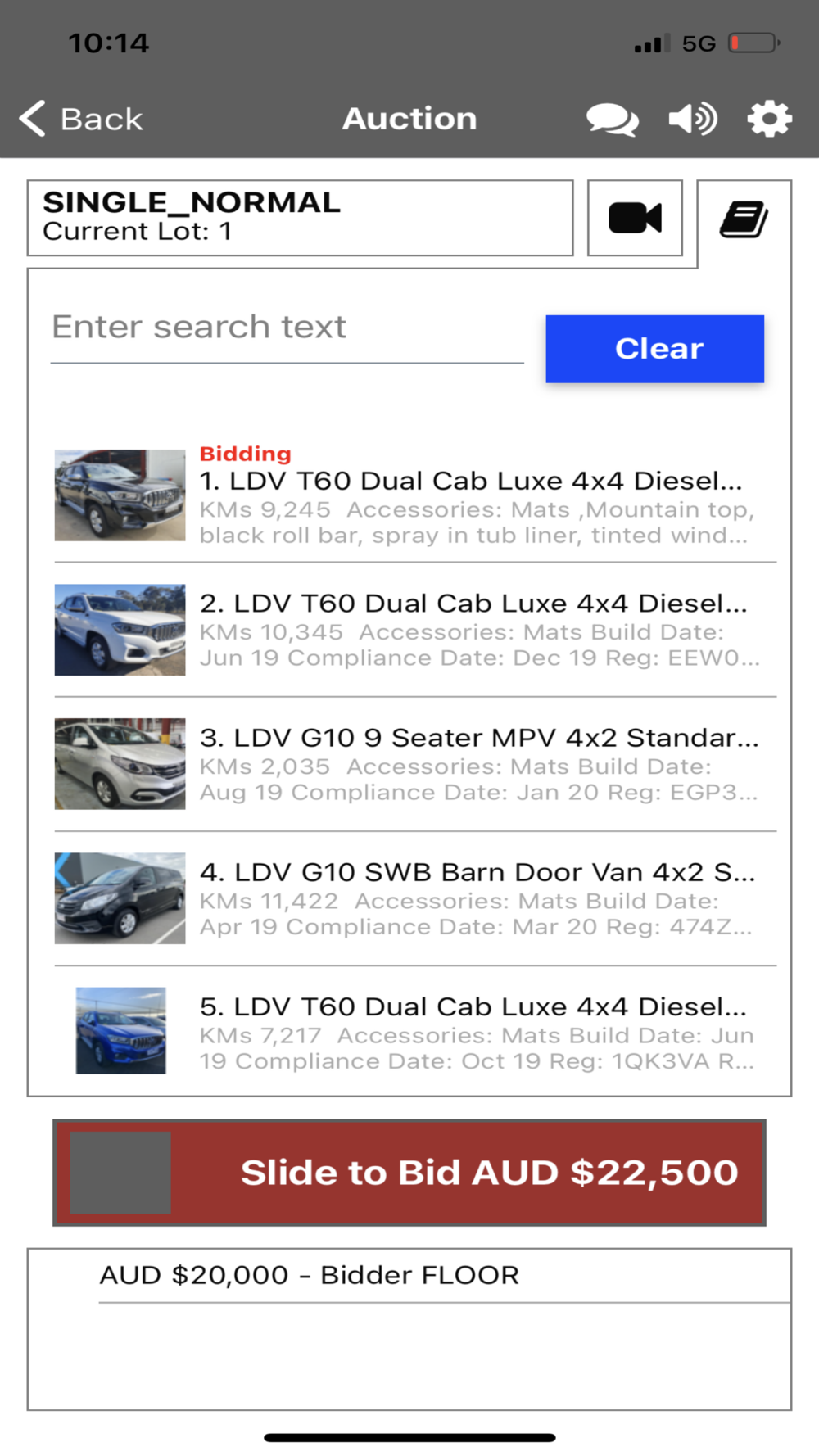The width and height of the screenshot is (819, 1456).
Task: Open the chat messages icon
Action: coord(612,120)
